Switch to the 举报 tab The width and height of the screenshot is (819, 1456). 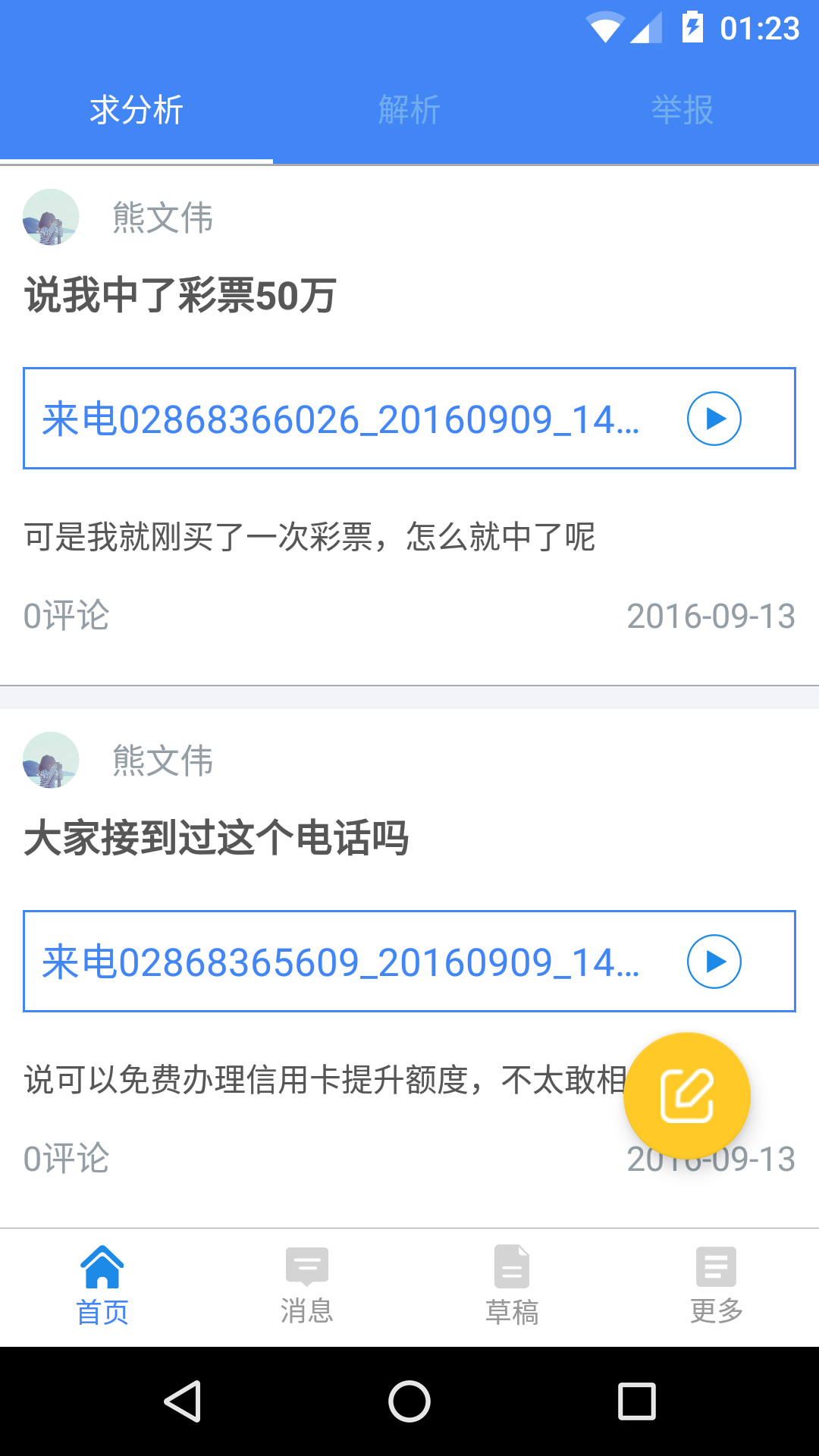coord(682,111)
